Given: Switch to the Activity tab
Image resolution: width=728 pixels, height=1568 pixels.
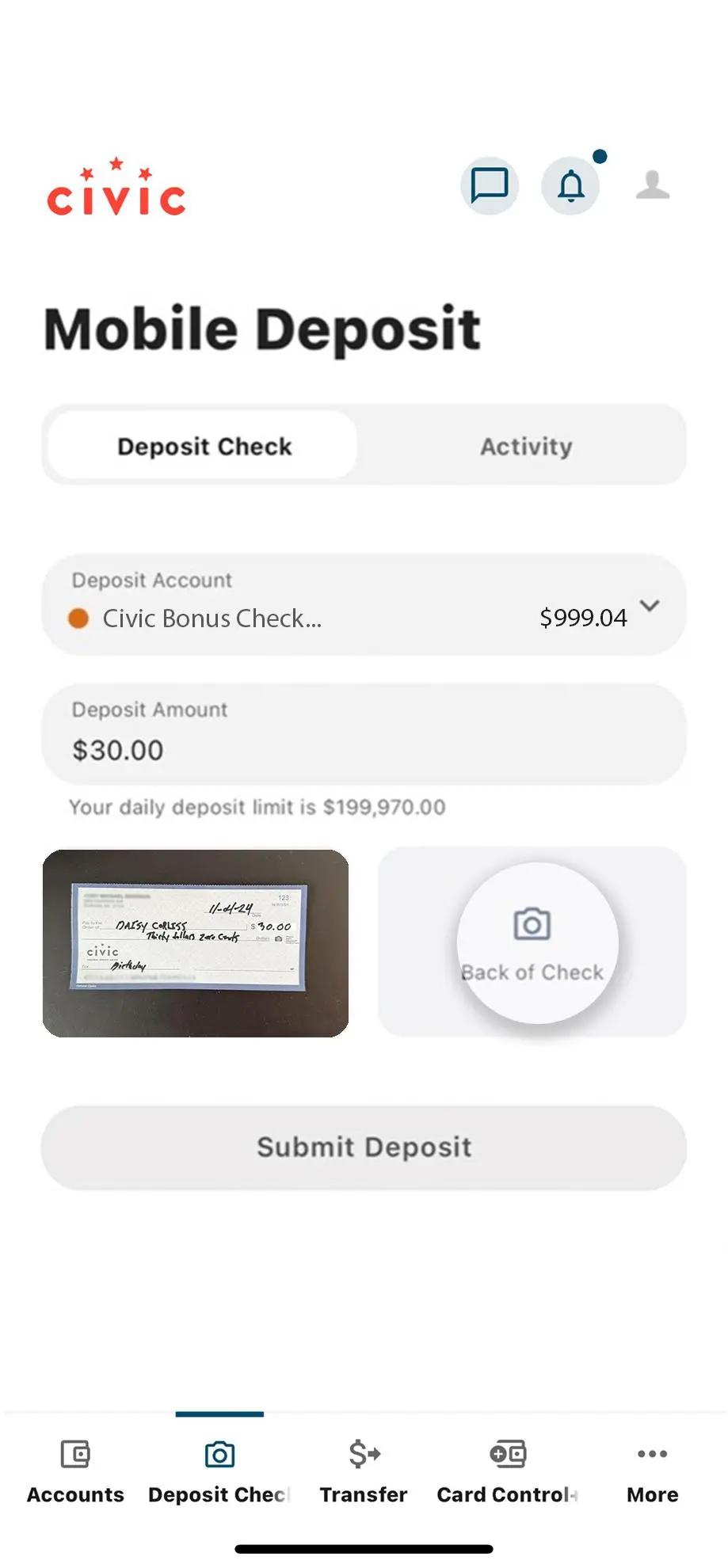Looking at the screenshot, I should point(525,446).
